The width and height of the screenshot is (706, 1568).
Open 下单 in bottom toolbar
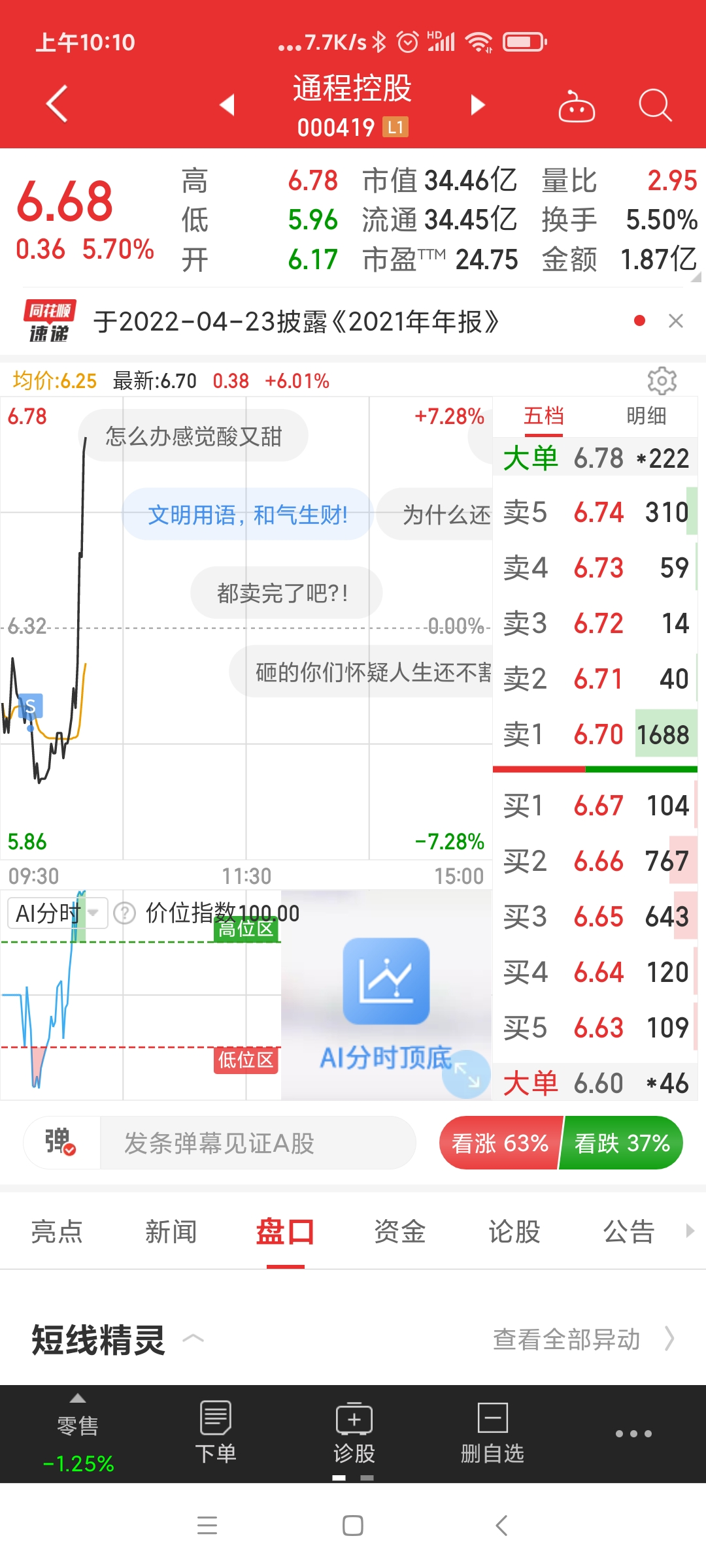(215, 1432)
